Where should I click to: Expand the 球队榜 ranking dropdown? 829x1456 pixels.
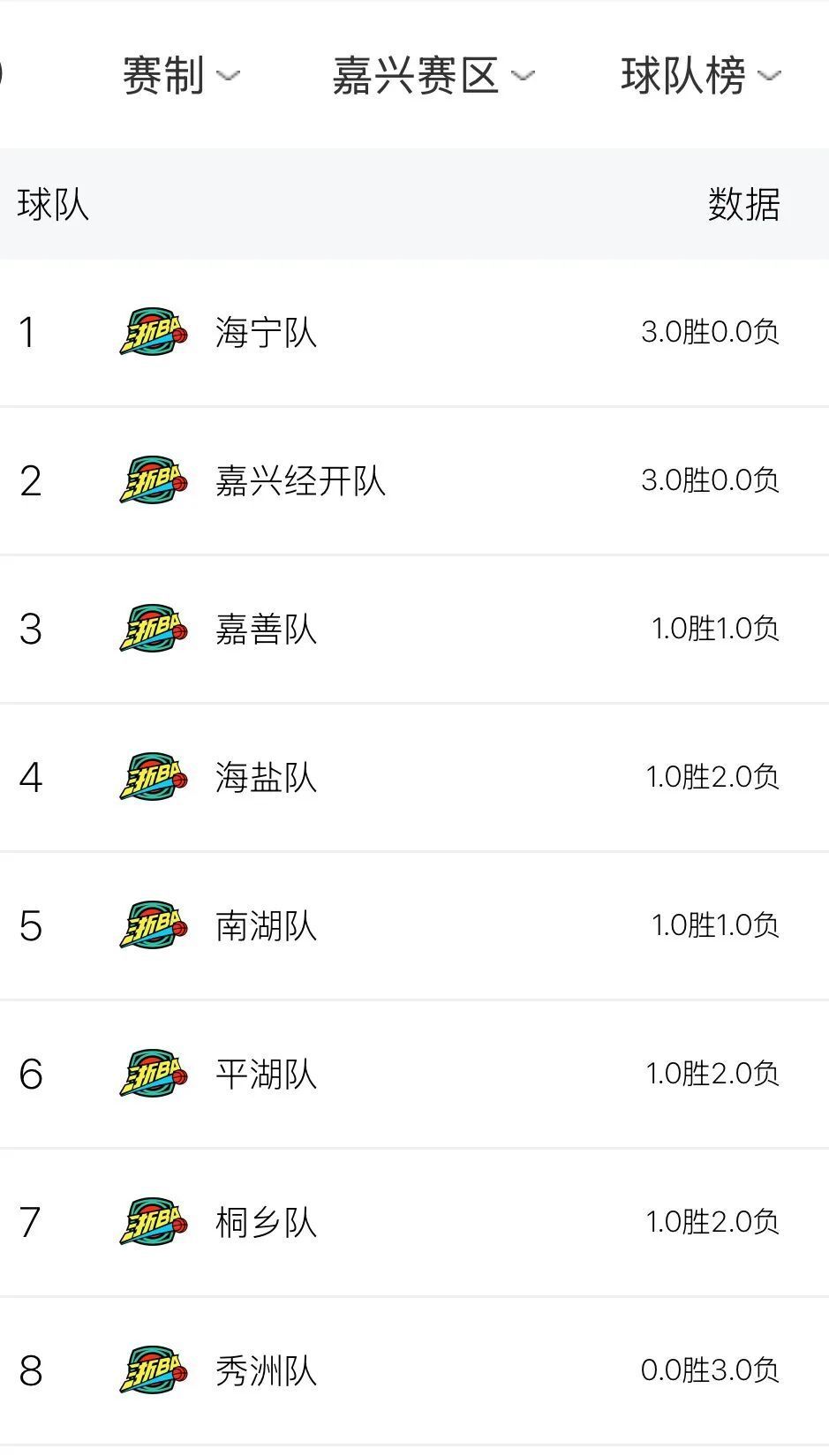pyautogui.click(x=701, y=75)
